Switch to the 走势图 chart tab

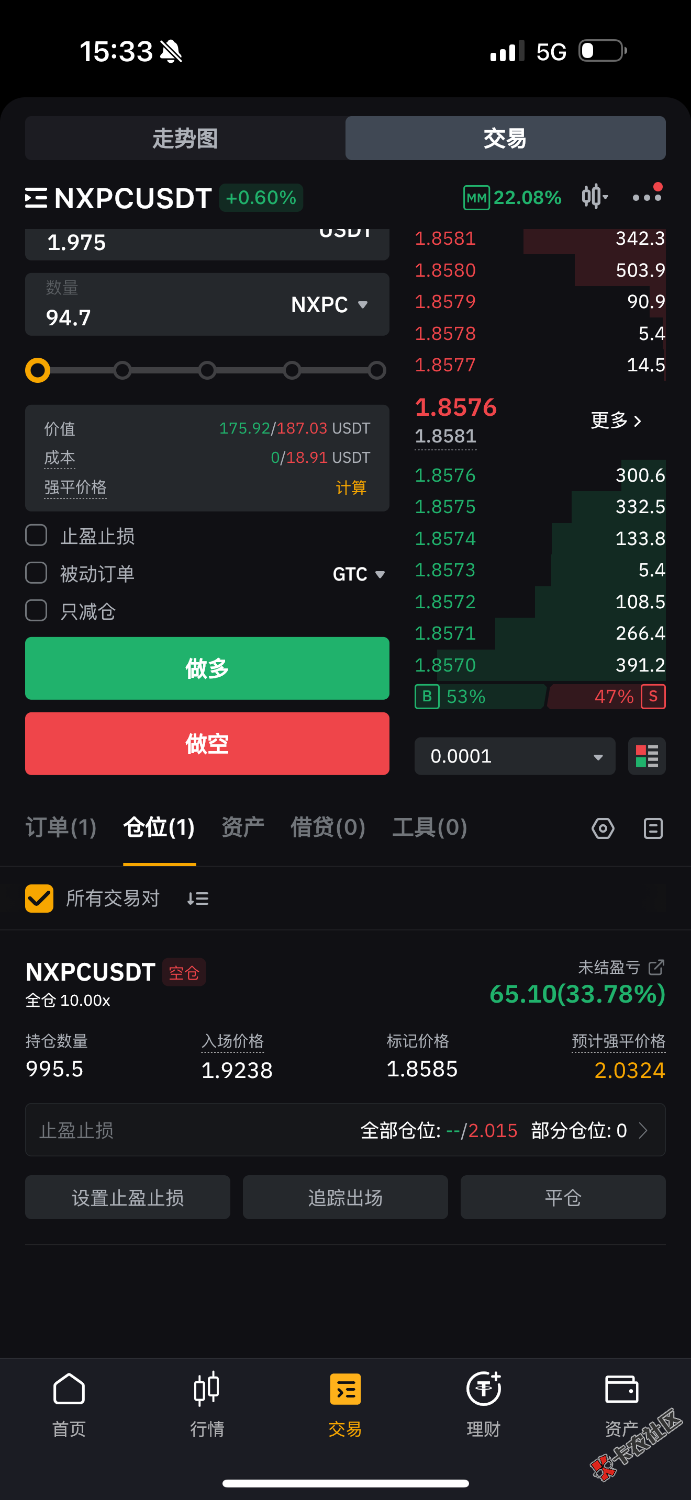pos(185,138)
